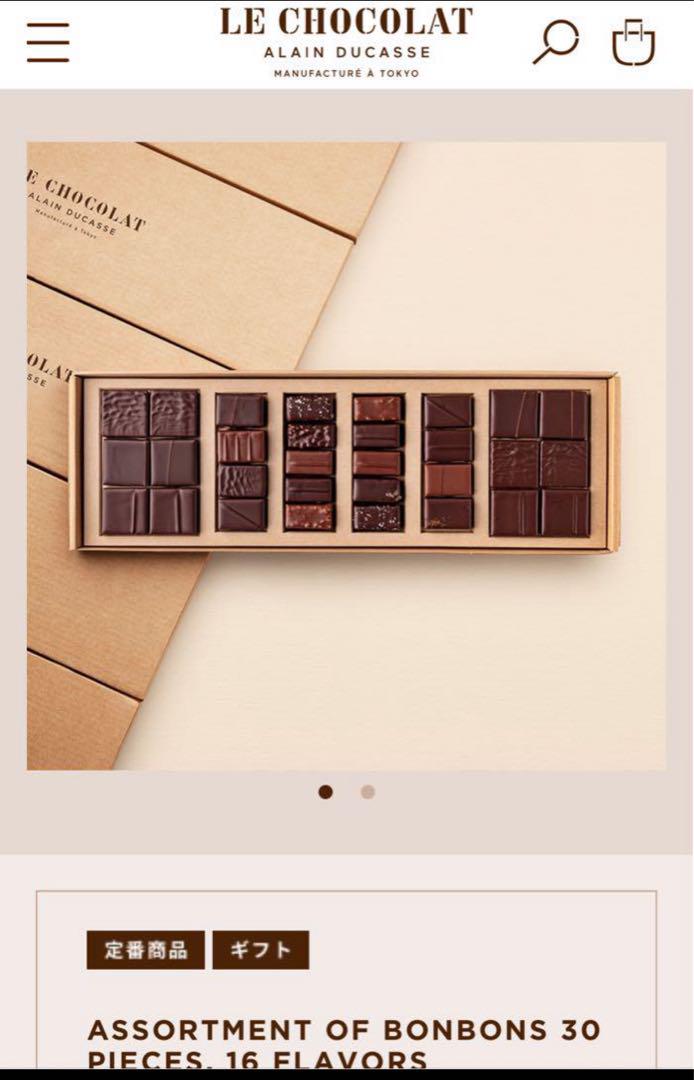694x1080 pixels.
Task: Open the shopping bag cart
Action: tap(633, 42)
